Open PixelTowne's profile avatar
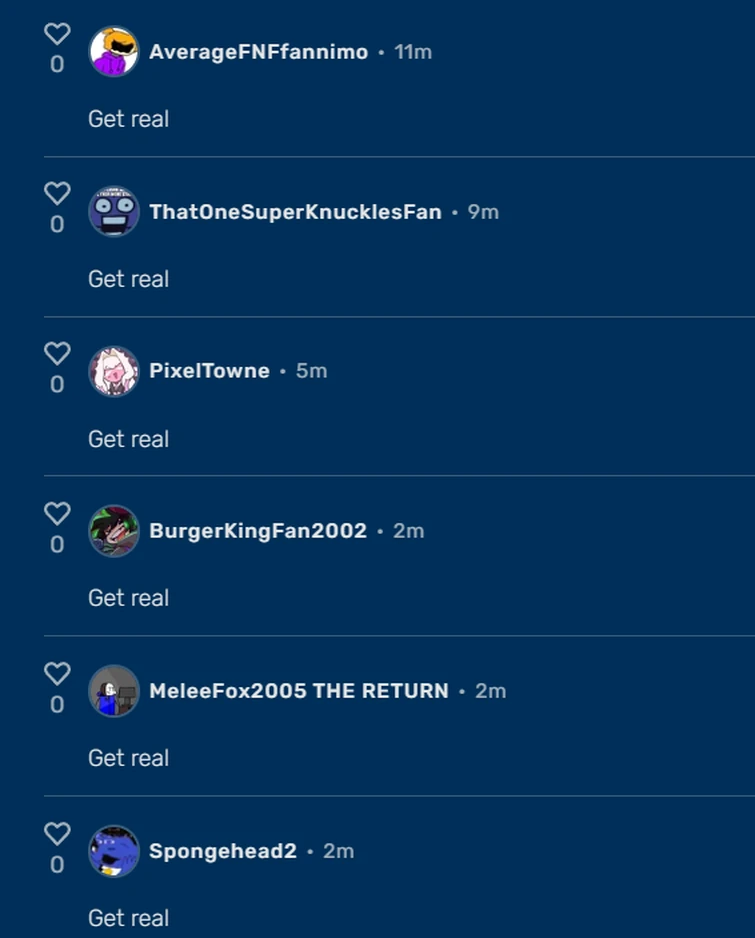 pyautogui.click(x=113, y=371)
